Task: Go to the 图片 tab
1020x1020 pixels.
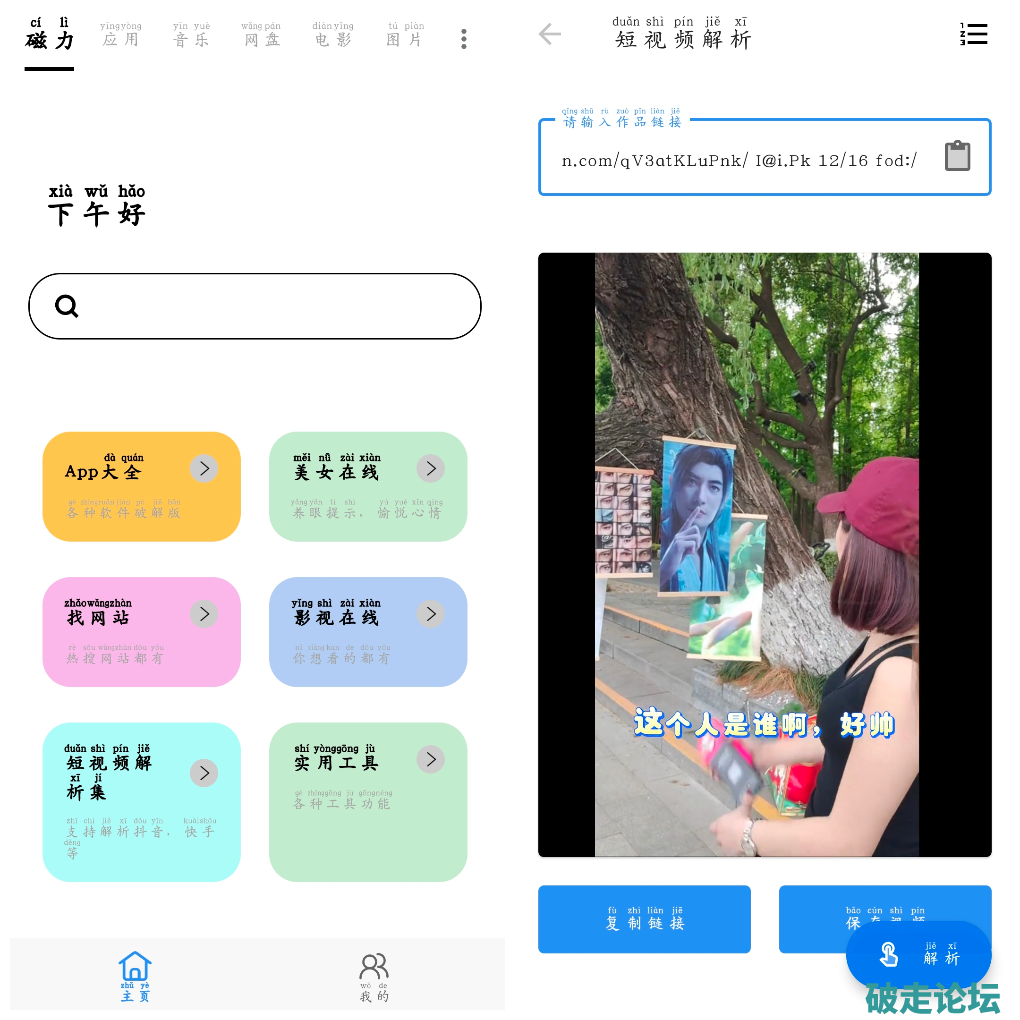Action: [x=405, y=38]
